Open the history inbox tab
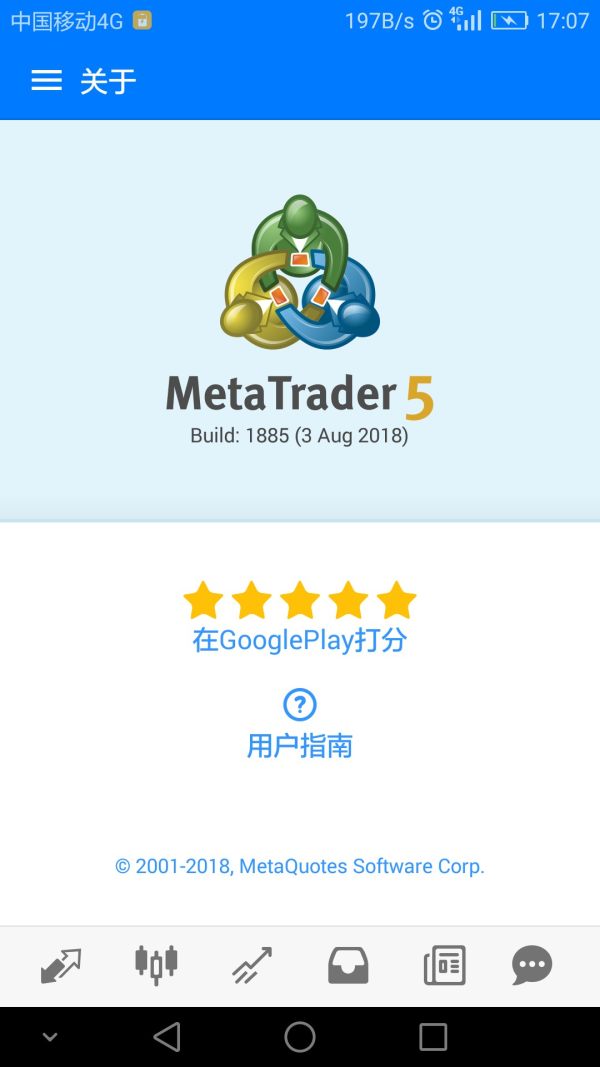The height and width of the screenshot is (1067, 600). (x=348, y=966)
